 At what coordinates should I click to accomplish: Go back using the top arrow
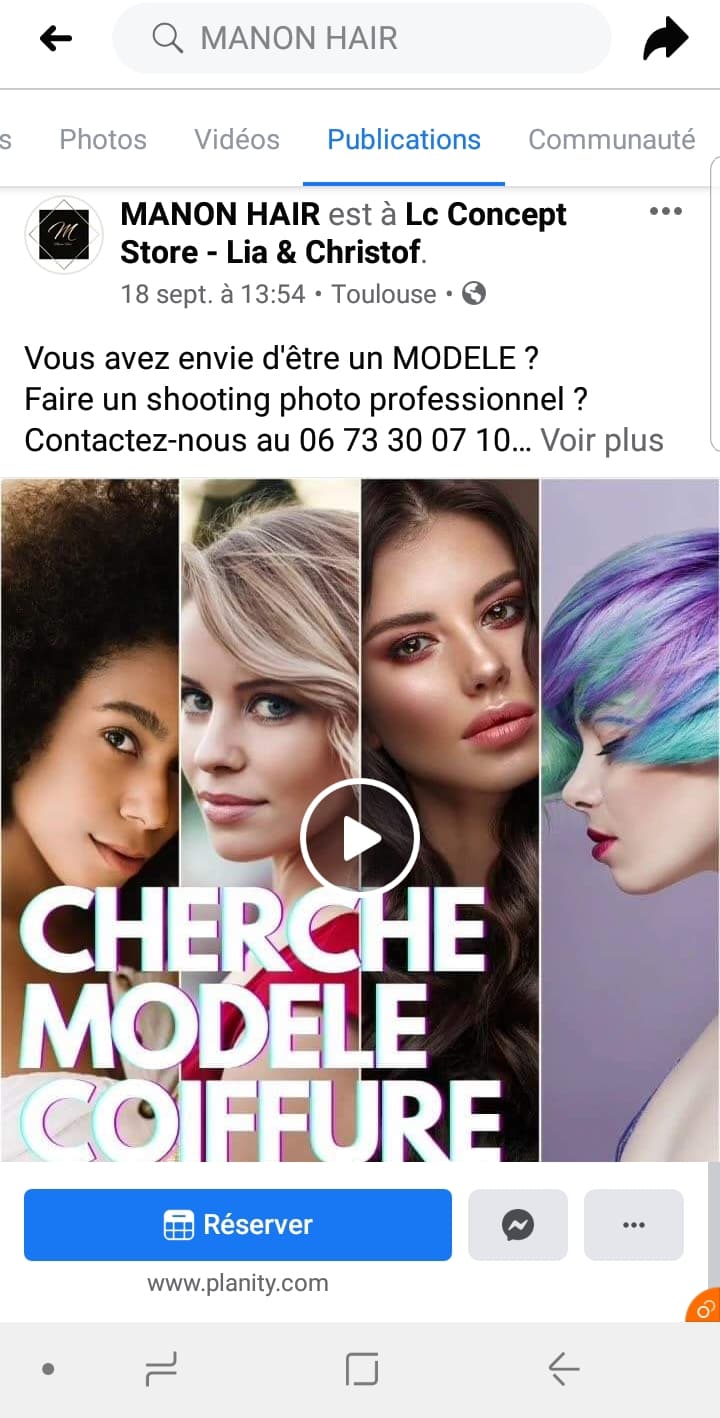56,39
